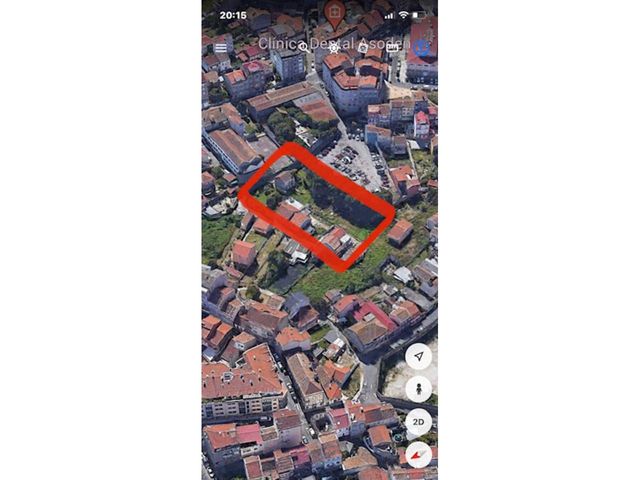Reset orientation with the compass button

(x=419, y=455)
